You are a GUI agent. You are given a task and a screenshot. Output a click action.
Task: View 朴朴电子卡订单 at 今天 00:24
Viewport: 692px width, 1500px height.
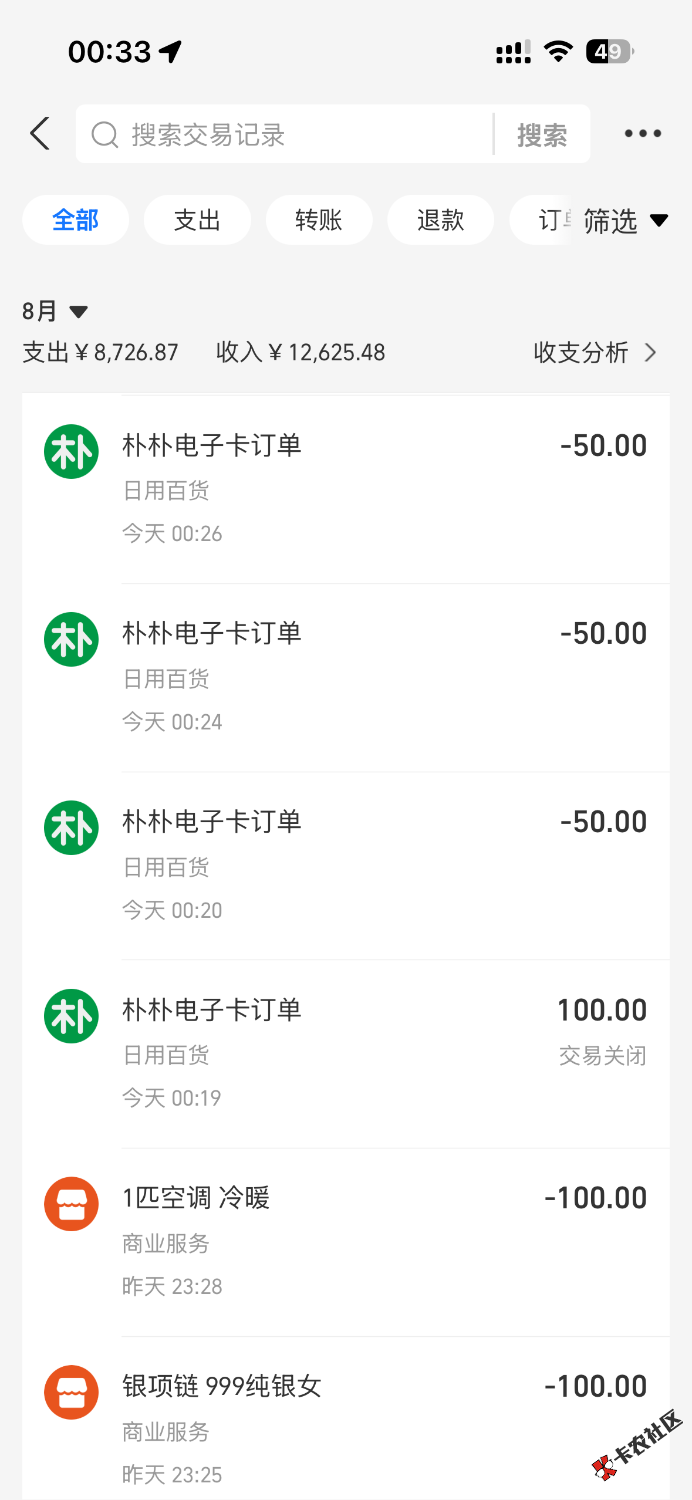pyautogui.click(x=346, y=677)
